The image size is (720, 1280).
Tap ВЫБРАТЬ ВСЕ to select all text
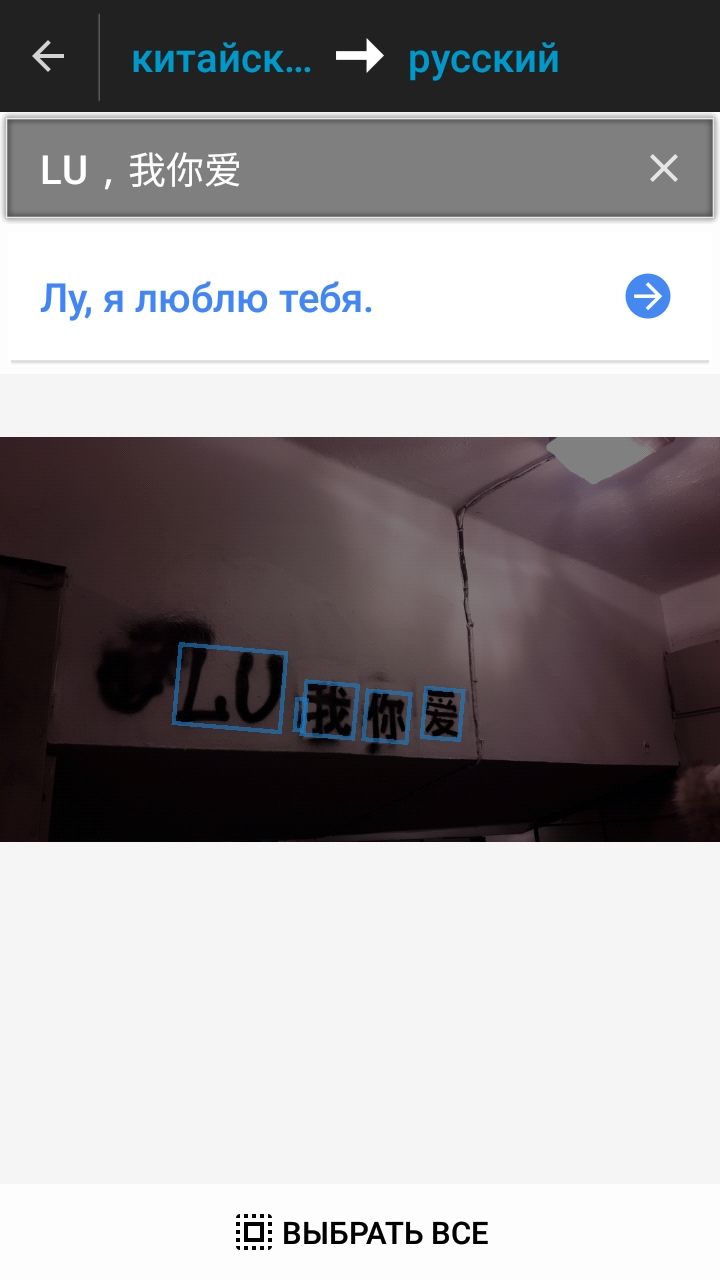(x=362, y=1232)
